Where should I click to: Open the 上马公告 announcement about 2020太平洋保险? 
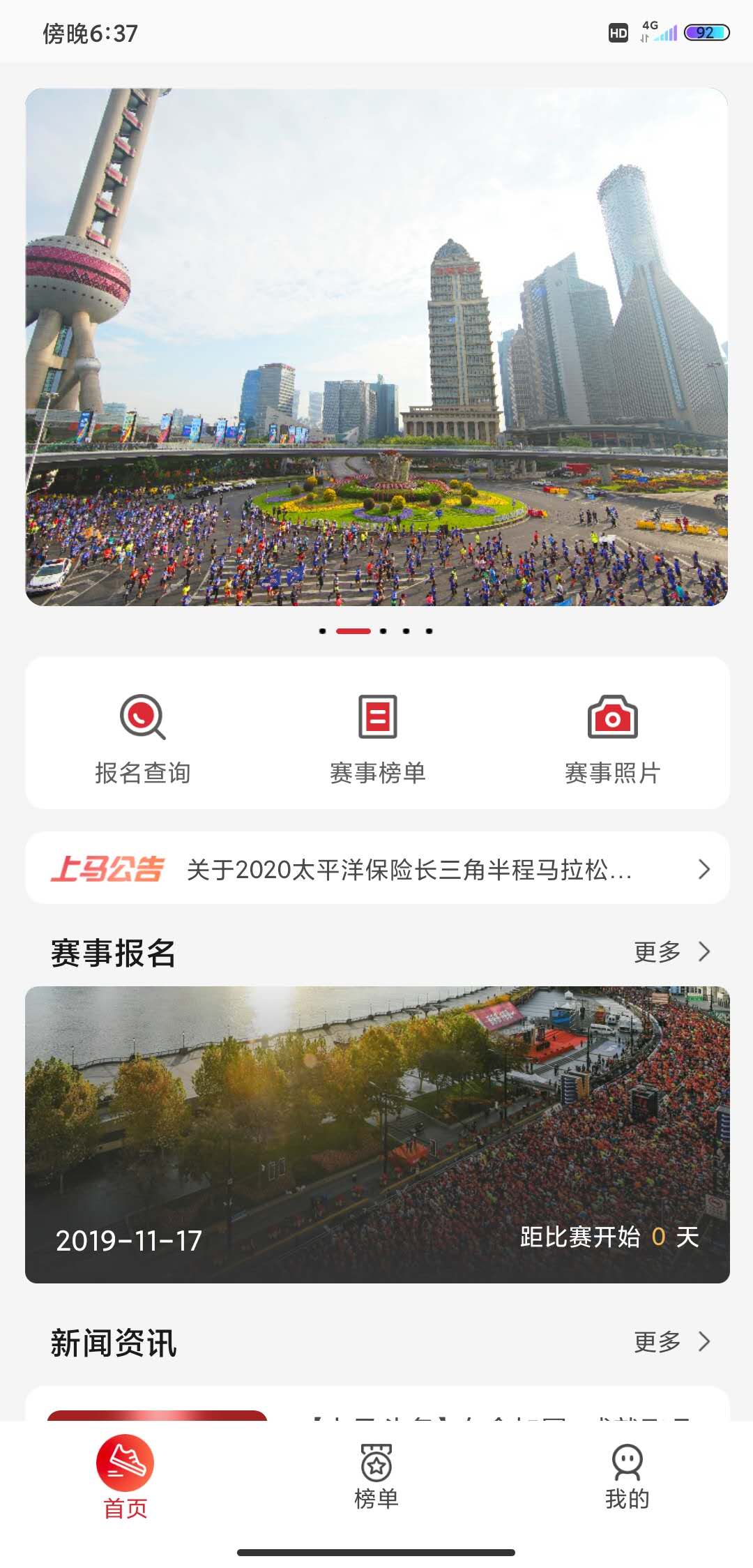pyautogui.click(x=377, y=869)
